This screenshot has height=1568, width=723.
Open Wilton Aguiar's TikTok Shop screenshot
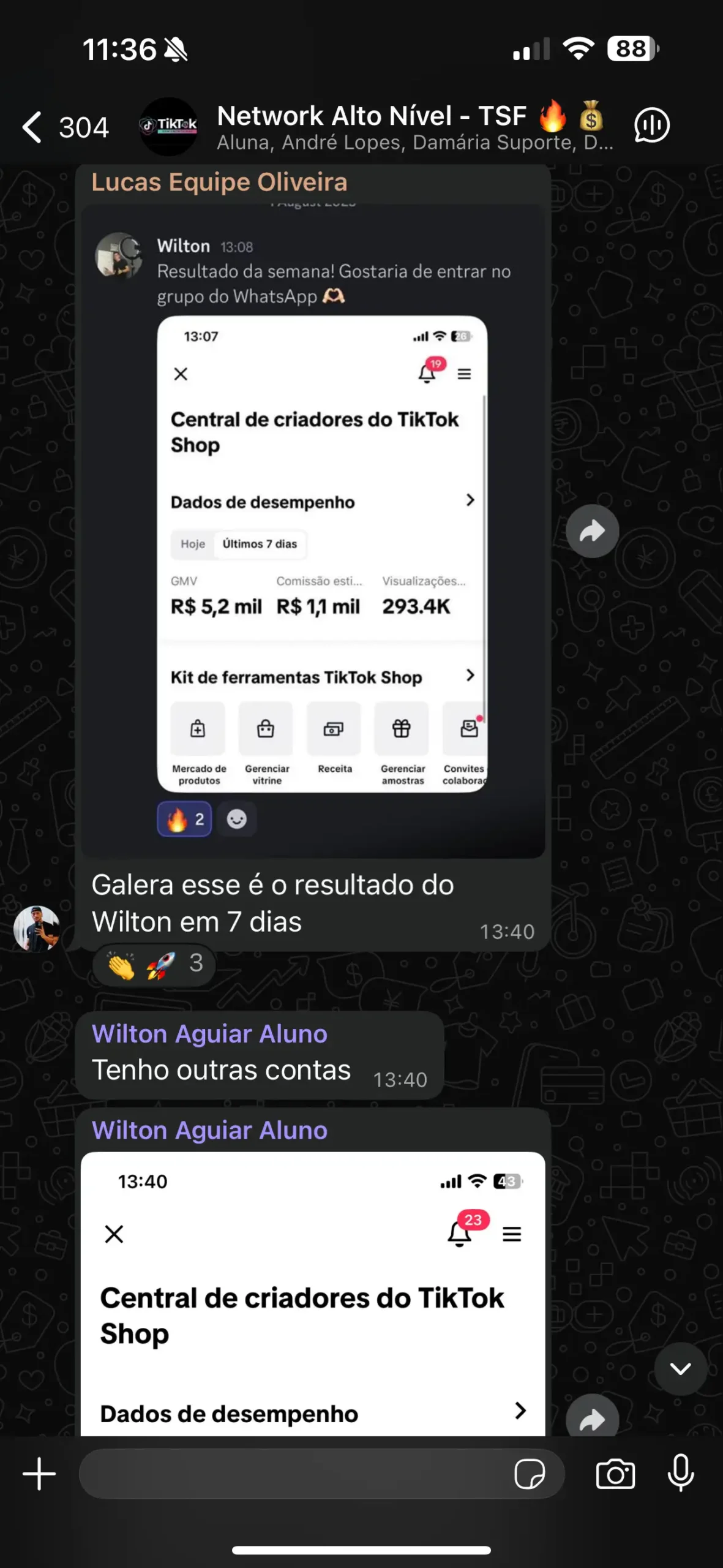(x=313, y=1292)
